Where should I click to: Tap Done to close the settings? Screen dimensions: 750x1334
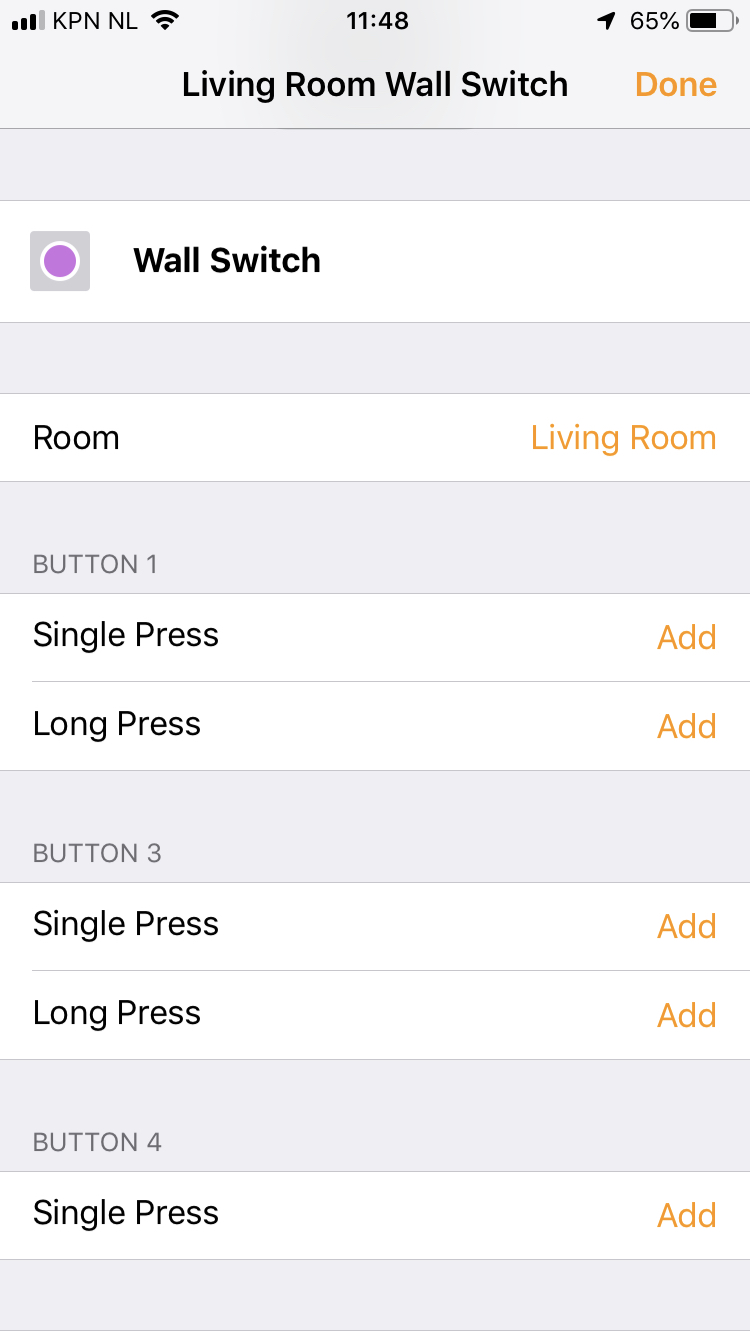pyautogui.click(x=676, y=85)
